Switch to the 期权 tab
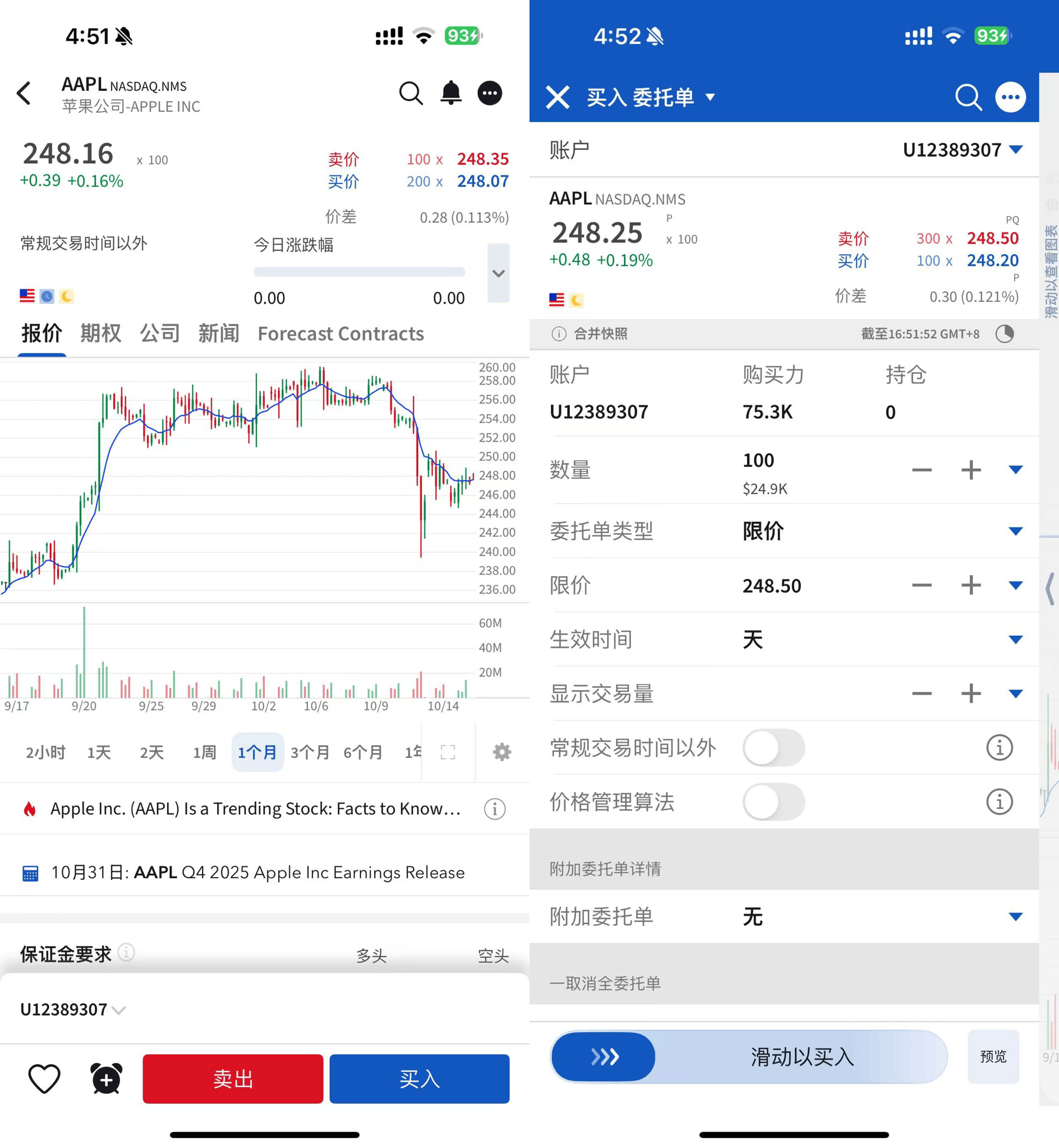Viewport: 1059px width, 1148px height. 101,333
